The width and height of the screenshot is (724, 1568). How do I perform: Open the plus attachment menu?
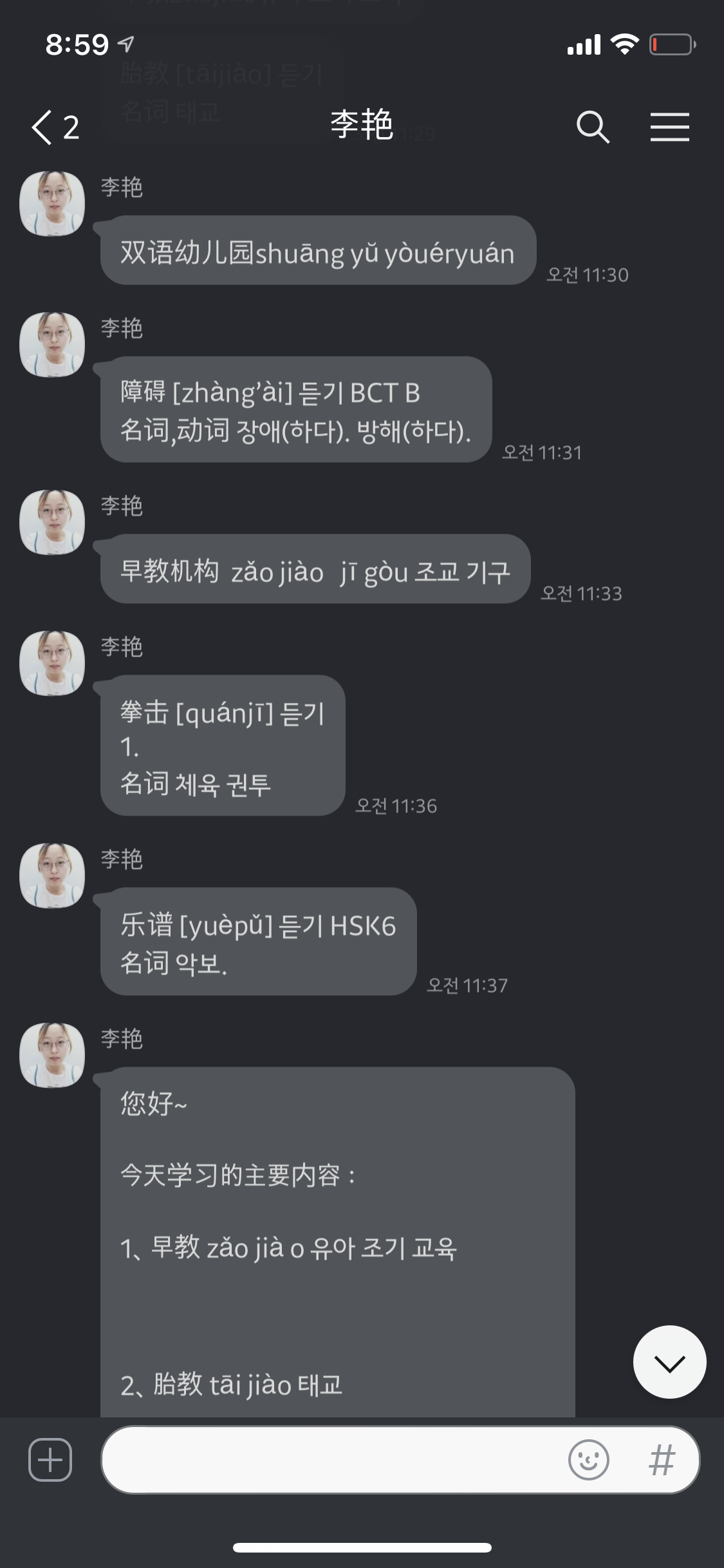[x=50, y=1459]
